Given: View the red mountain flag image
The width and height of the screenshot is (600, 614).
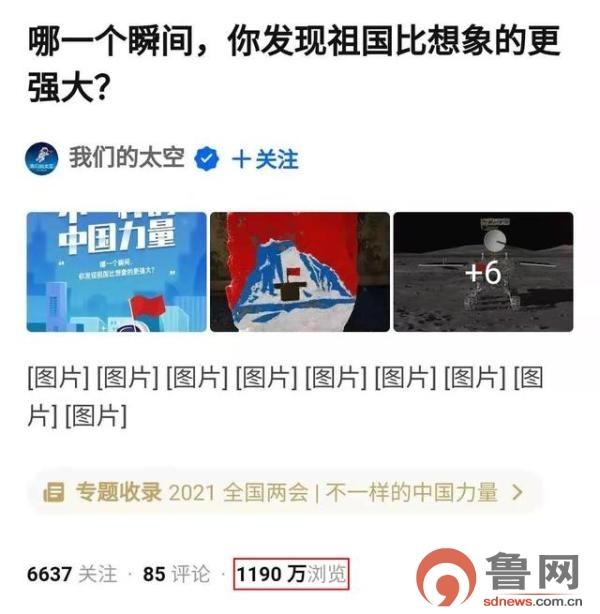Looking at the screenshot, I should coord(299,271).
